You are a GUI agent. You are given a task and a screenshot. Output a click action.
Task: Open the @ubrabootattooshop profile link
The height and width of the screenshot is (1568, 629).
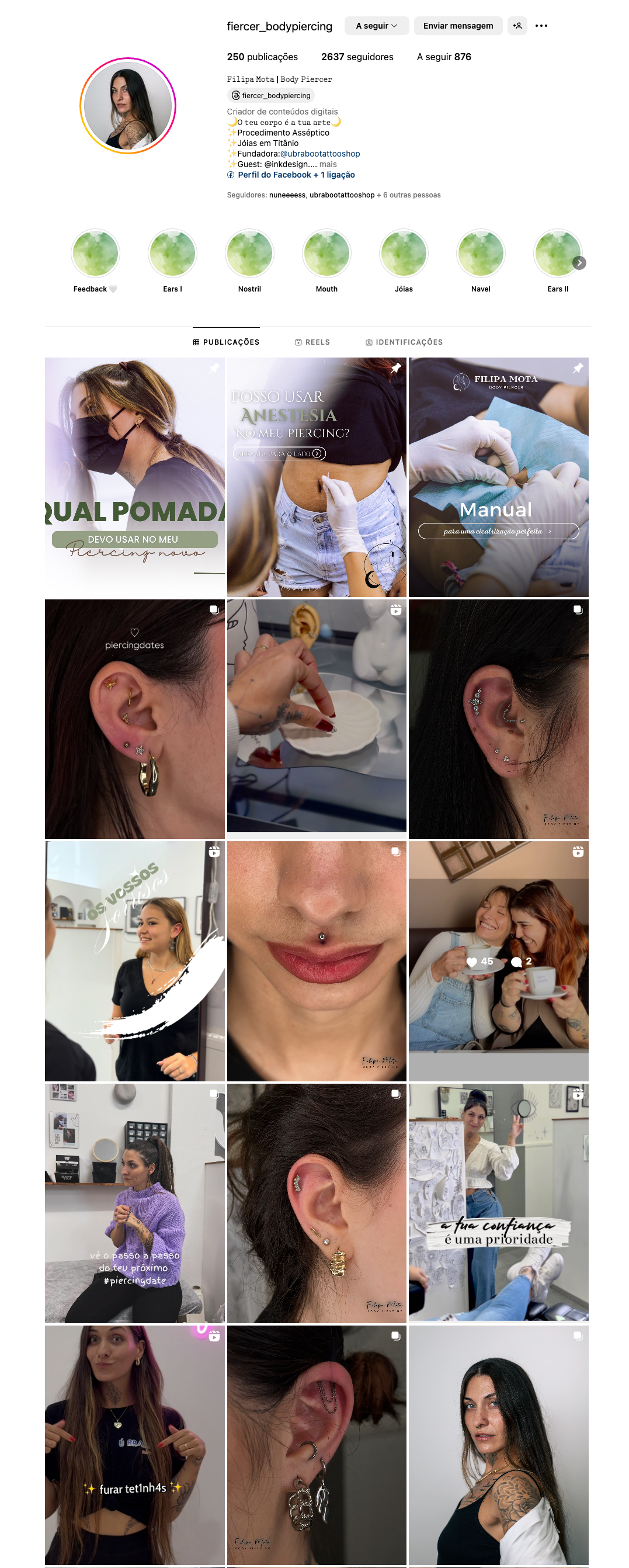(x=319, y=154)
